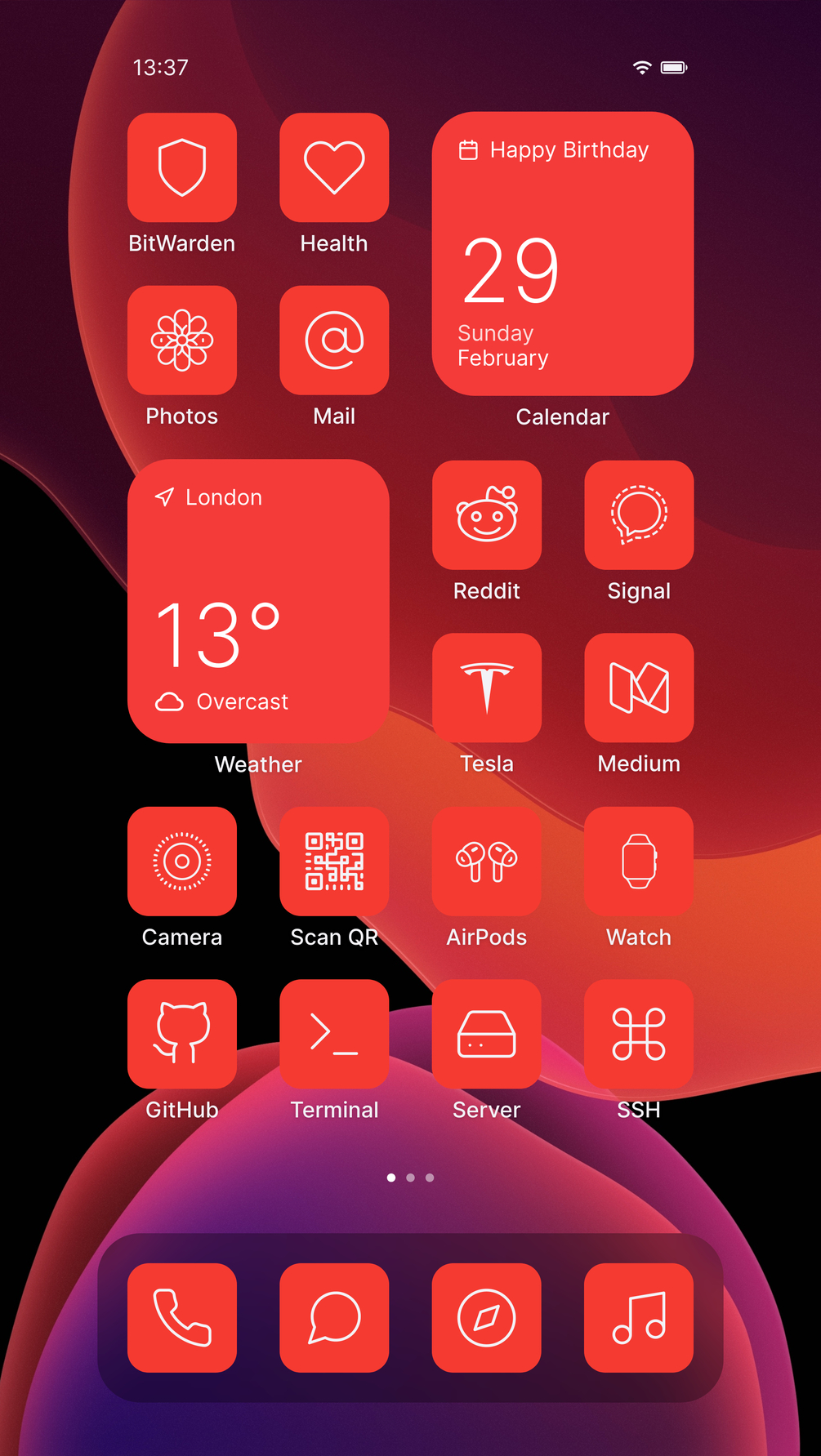Viewport: 821px width, 1456px height.
Task: Open the Server app
Action: 487,1034
